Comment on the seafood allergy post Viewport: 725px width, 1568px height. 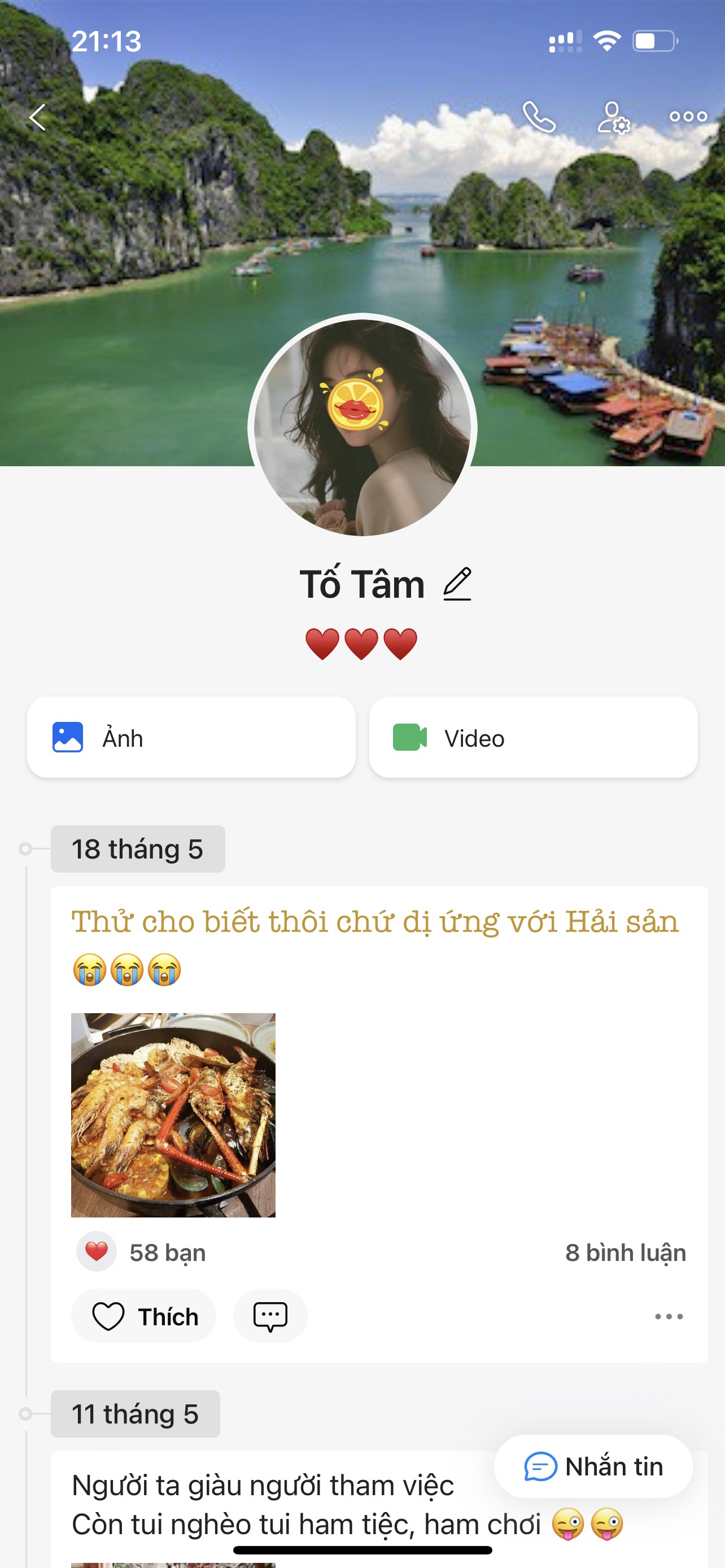270,1316
